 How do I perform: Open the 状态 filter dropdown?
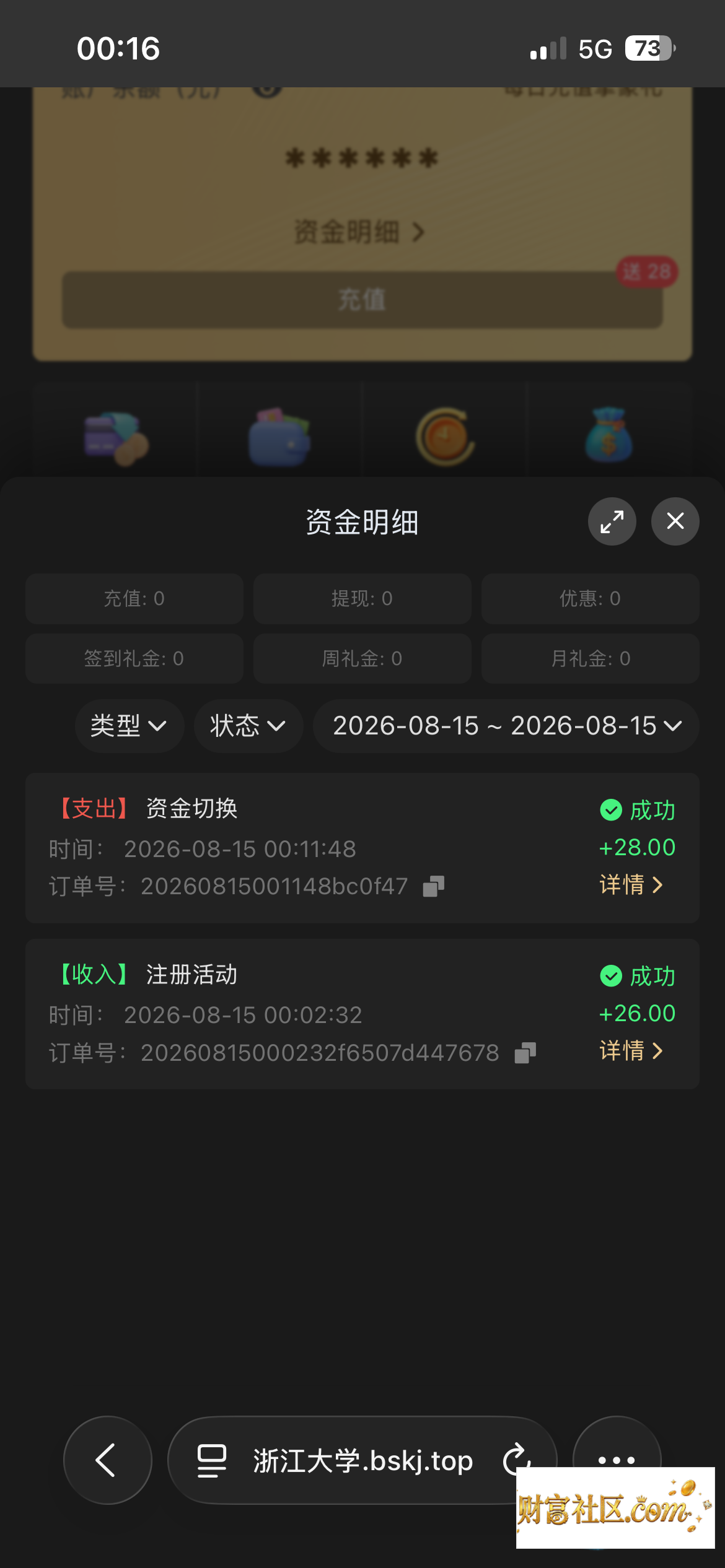click(x=248, y=726)
